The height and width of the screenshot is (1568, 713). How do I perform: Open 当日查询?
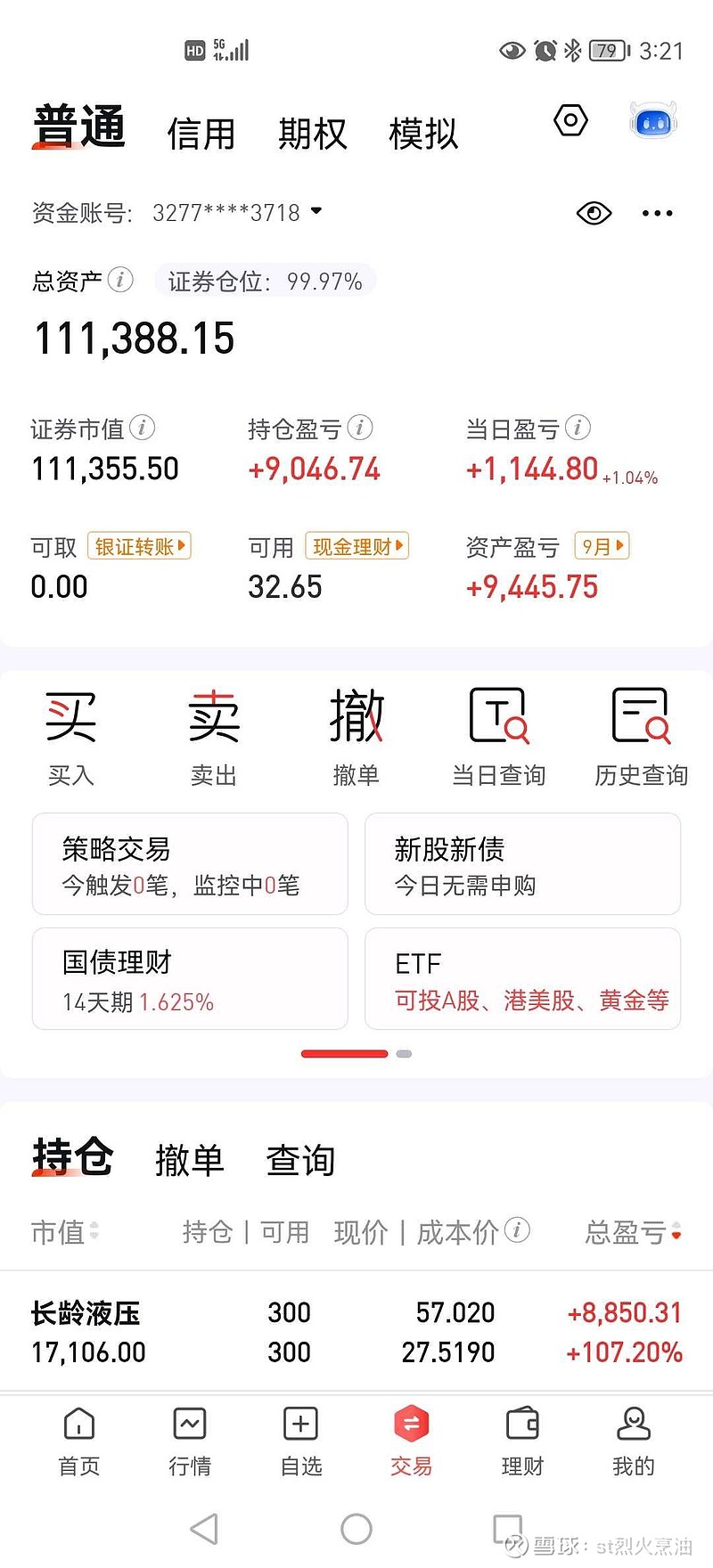pyautogui.click(x=499, y=738)
